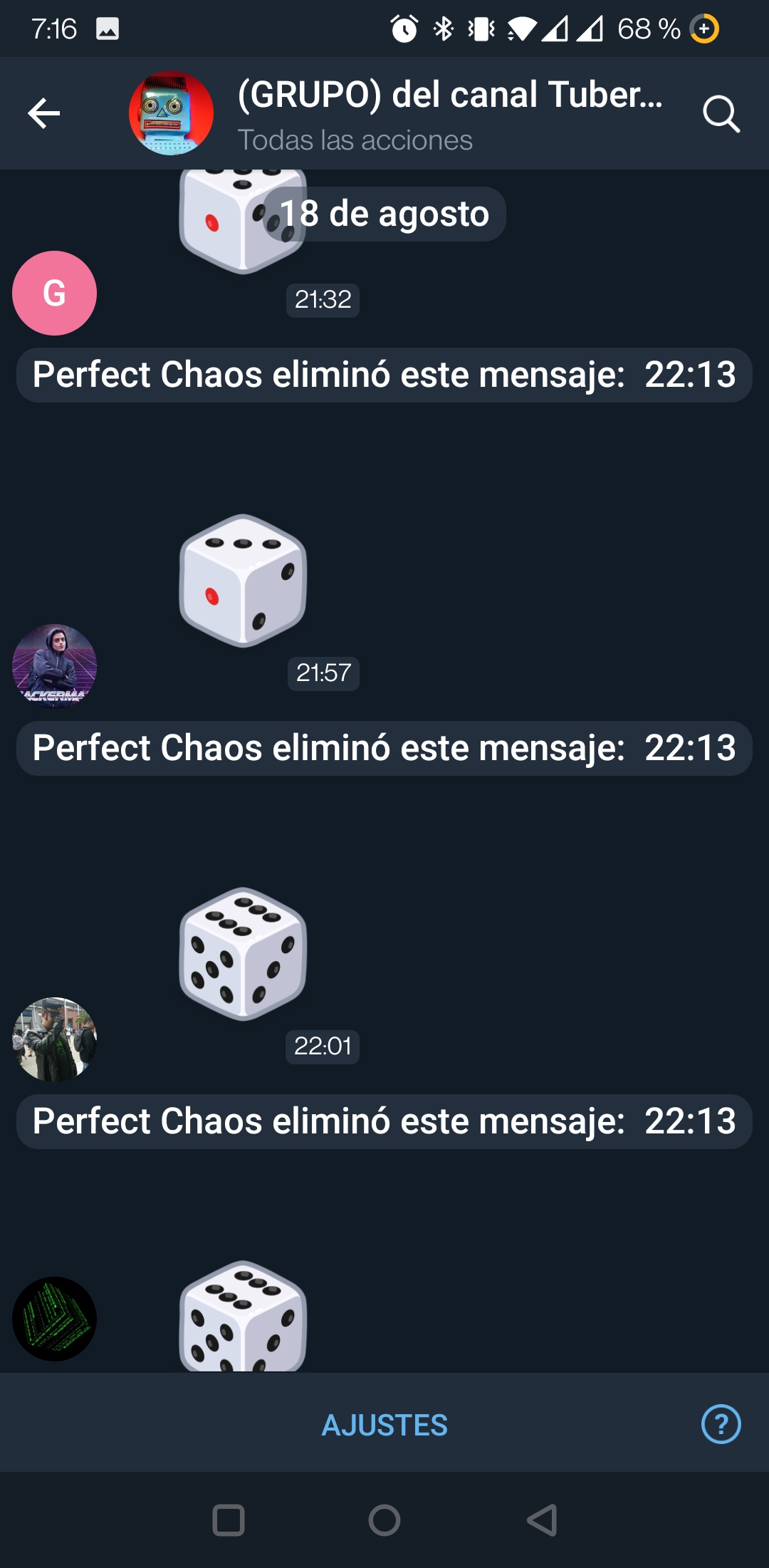The image size is (769, 1568).
Task: Open the group's robot profile picture
Action: tap(171, 113)
